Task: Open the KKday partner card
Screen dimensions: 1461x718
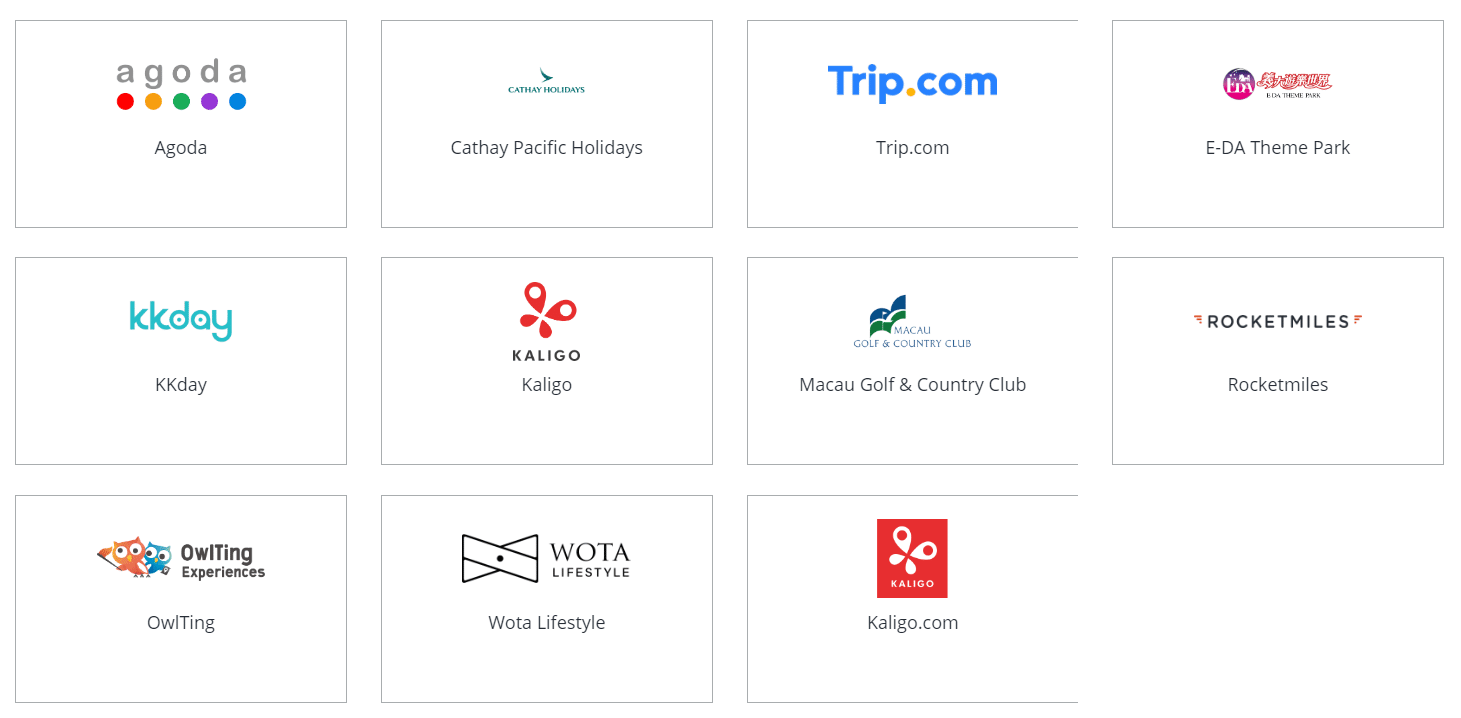Action: [x=181, y=361]
